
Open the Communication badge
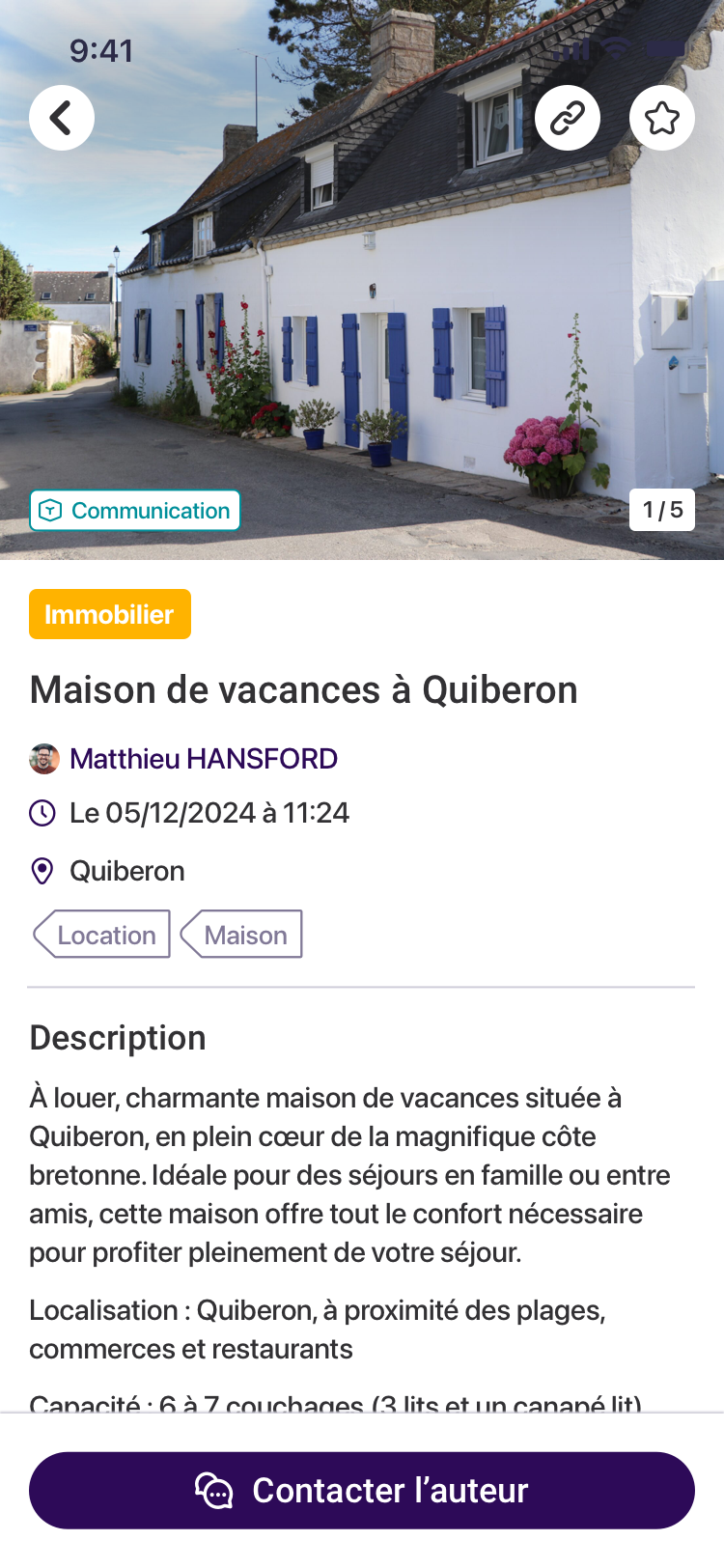(135, 511)
